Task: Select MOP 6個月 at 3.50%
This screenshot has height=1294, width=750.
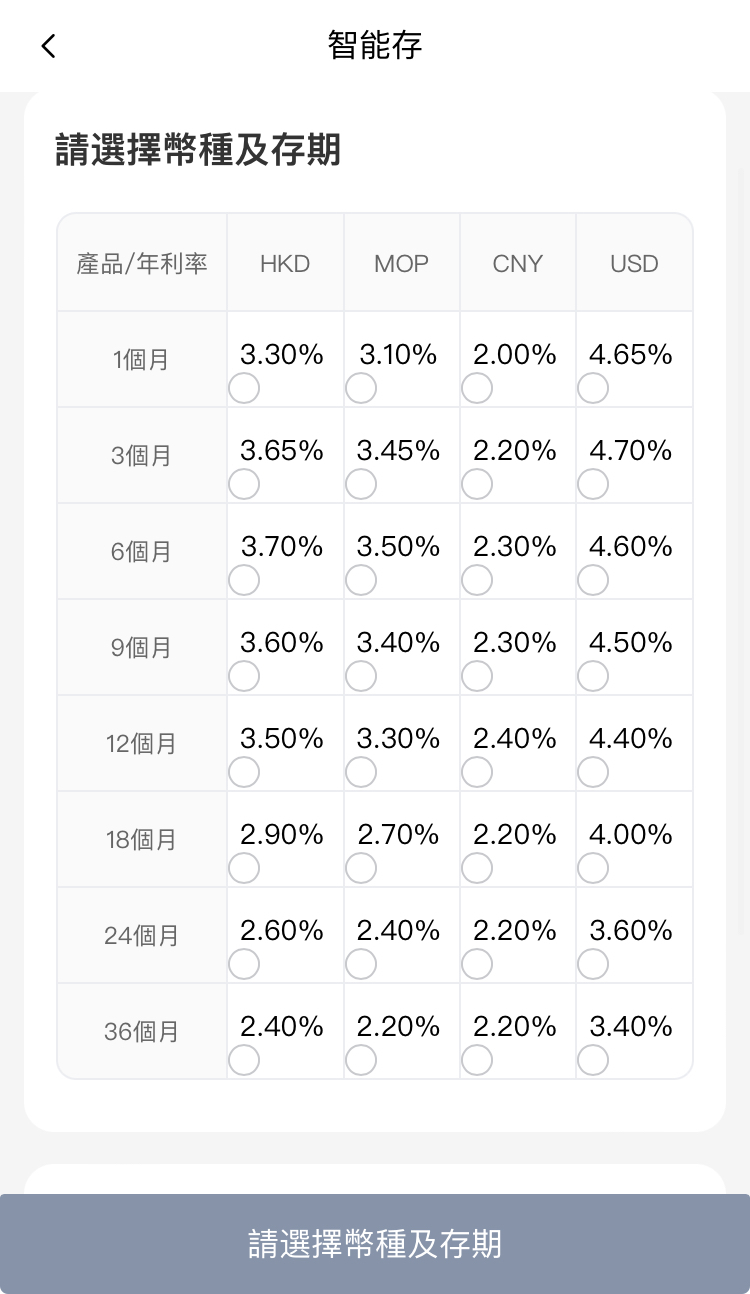Action: (x=361, y=580)
